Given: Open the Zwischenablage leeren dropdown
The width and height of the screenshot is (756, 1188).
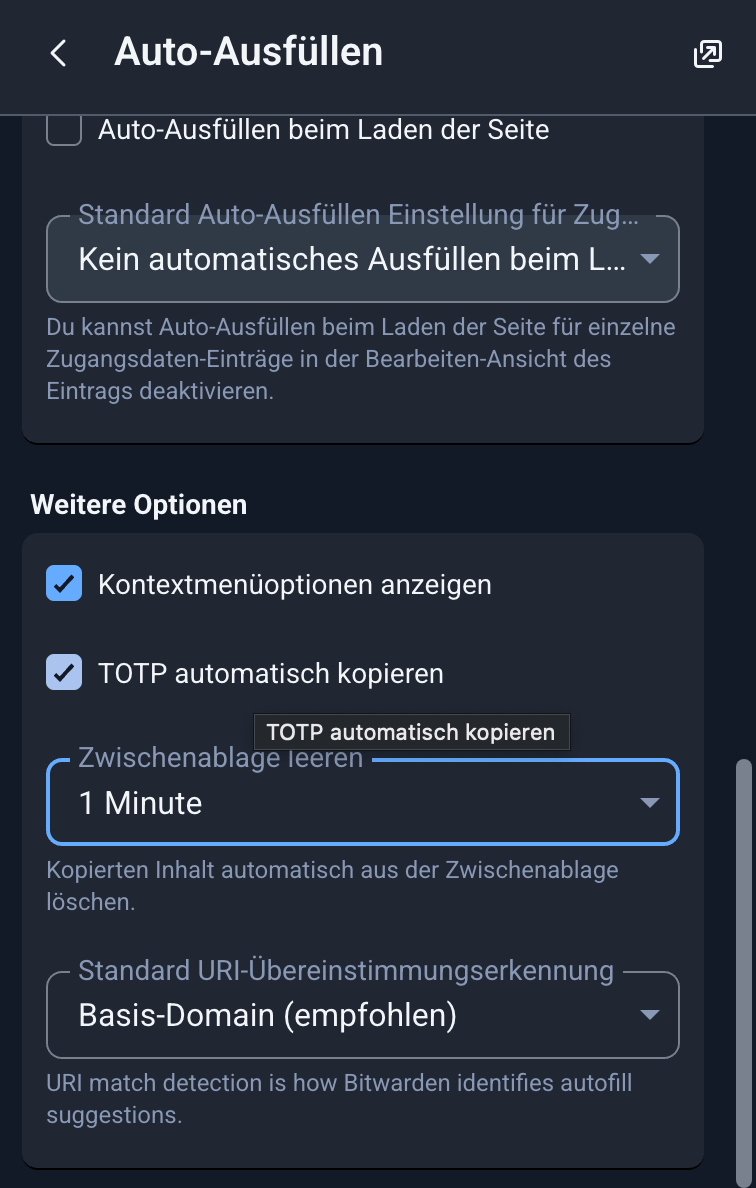Looking at the screenshot, I should click(x=363, y=802).
